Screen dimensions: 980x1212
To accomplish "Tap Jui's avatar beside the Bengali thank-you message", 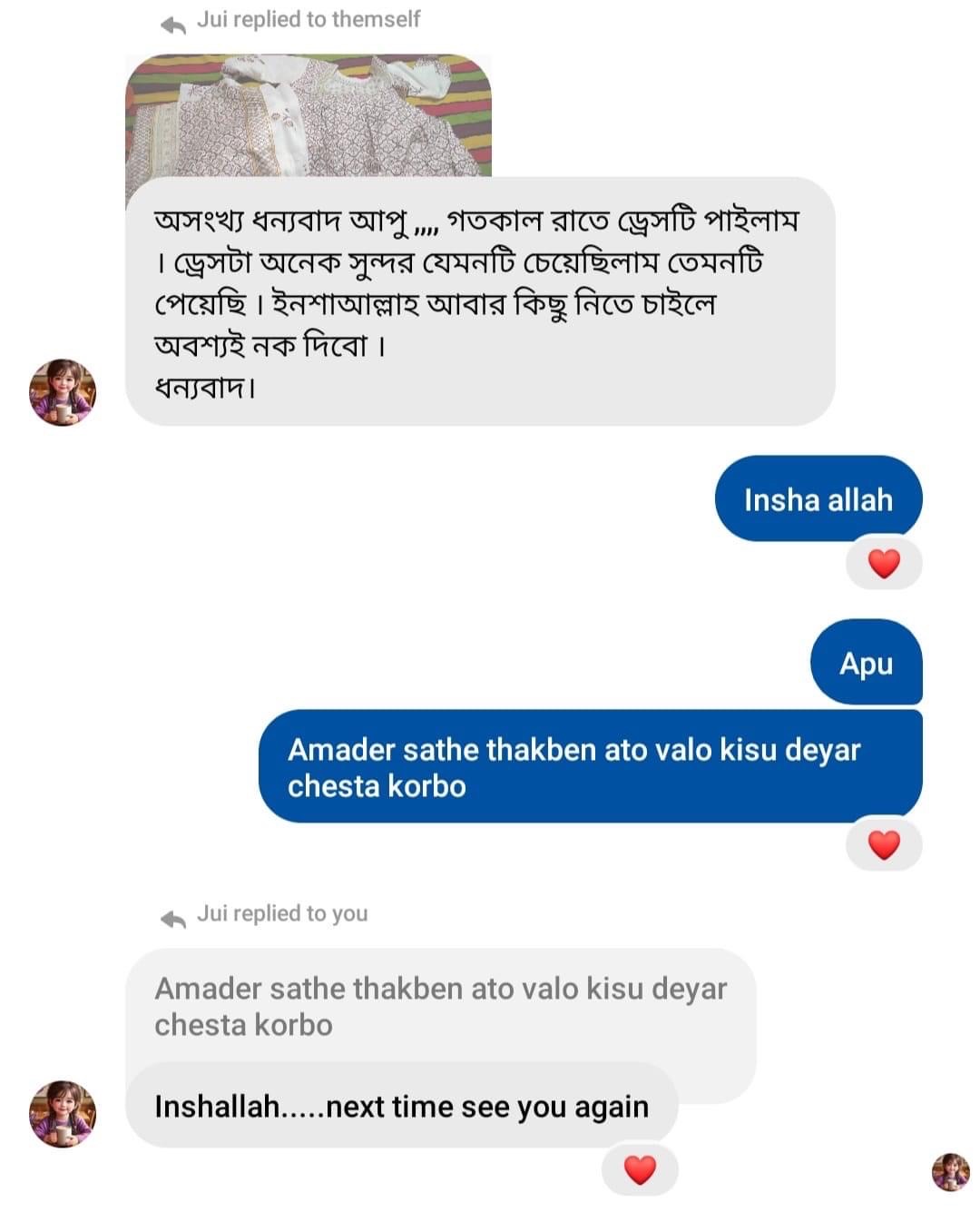I will click(x=63, y=392).
